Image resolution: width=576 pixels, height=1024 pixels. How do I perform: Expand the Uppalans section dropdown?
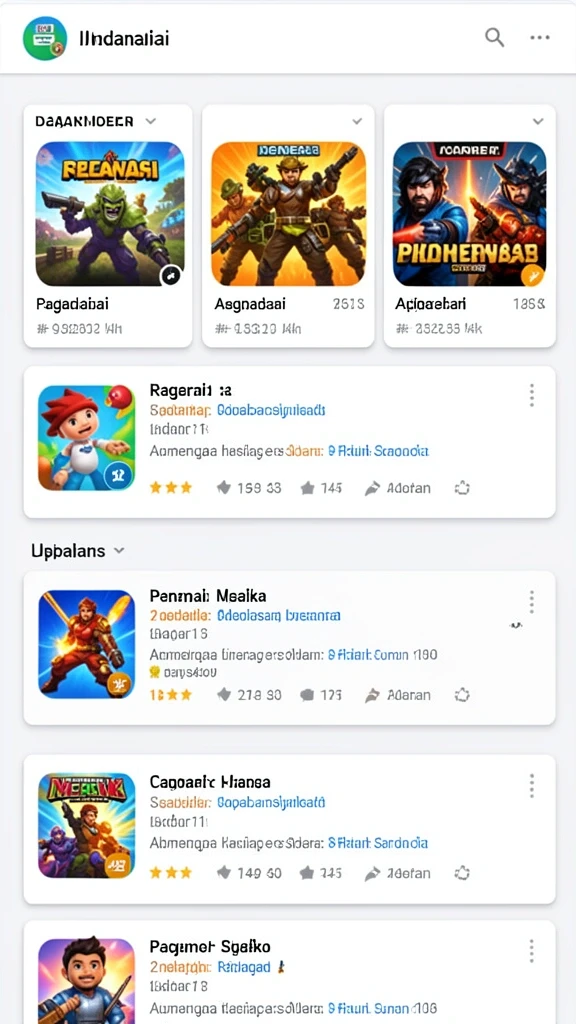click(119, 551)
